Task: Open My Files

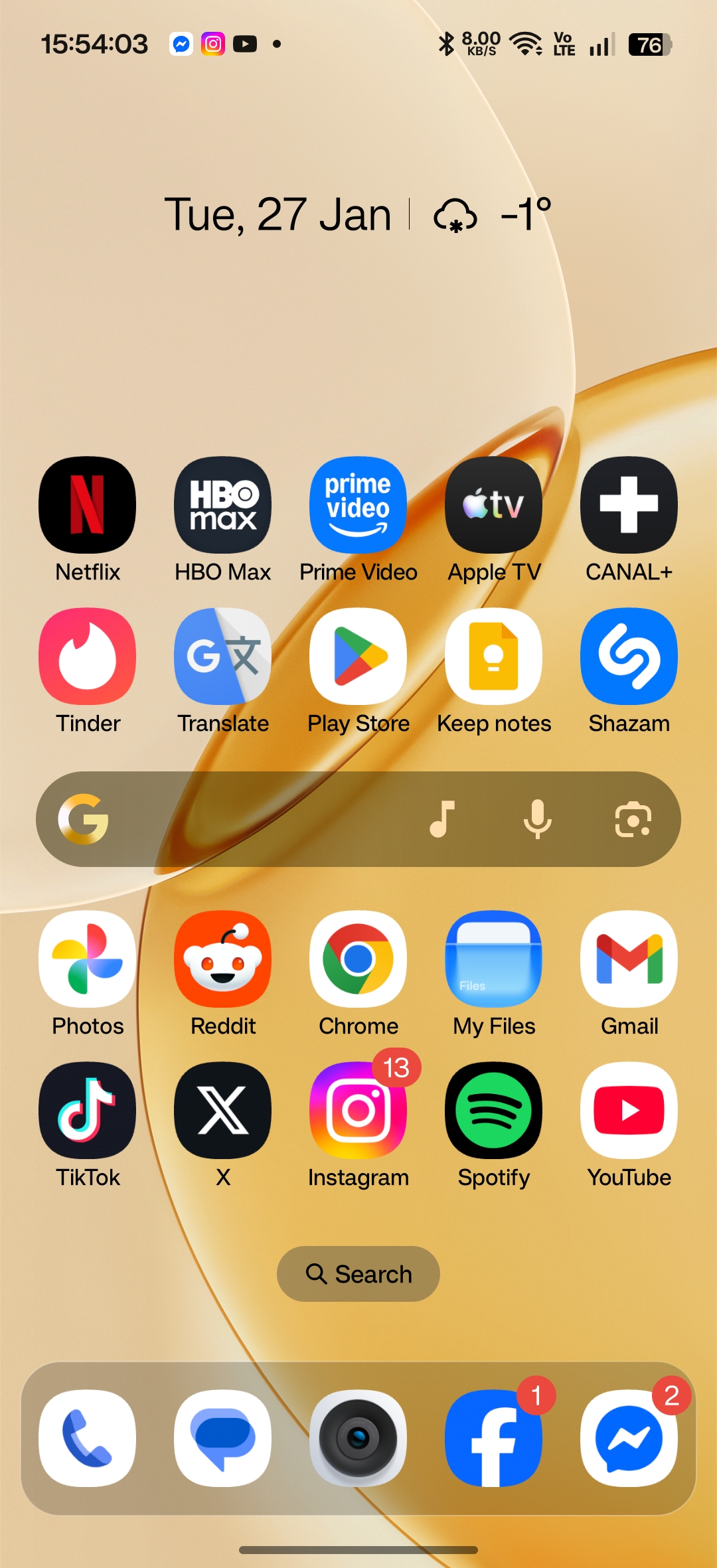Action: coord(494,959)
